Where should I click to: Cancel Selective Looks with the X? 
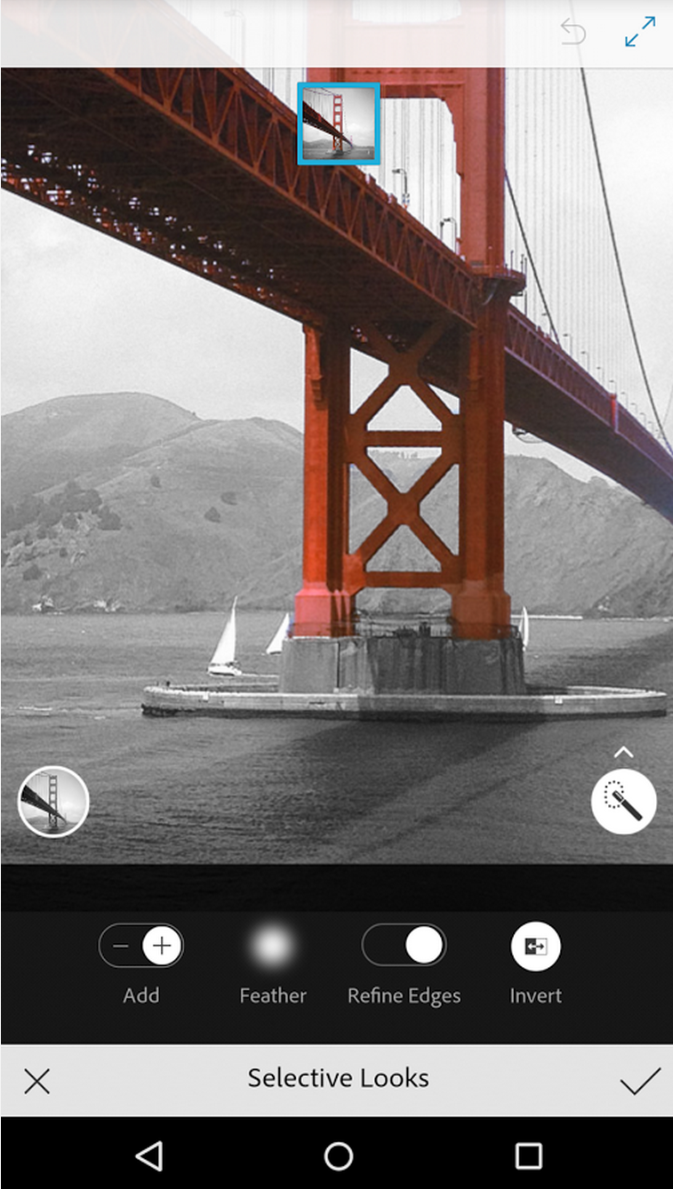coord(36,1081)
